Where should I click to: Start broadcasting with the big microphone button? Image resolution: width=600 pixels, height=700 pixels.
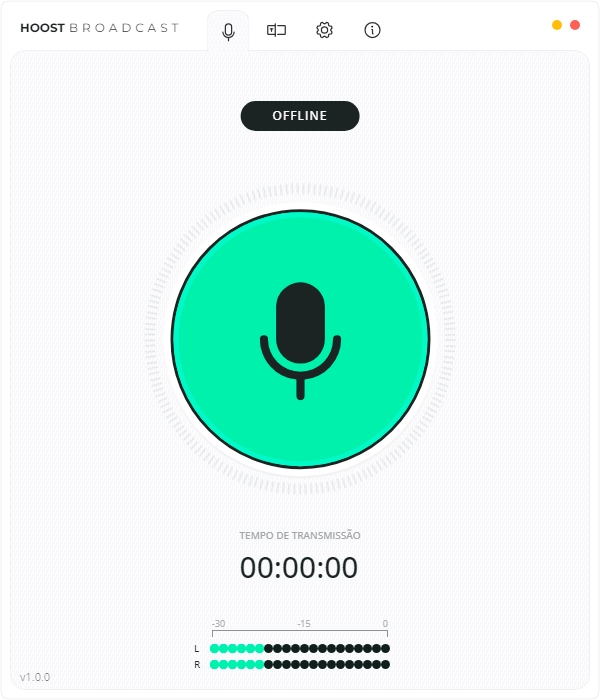coord(300,338)
